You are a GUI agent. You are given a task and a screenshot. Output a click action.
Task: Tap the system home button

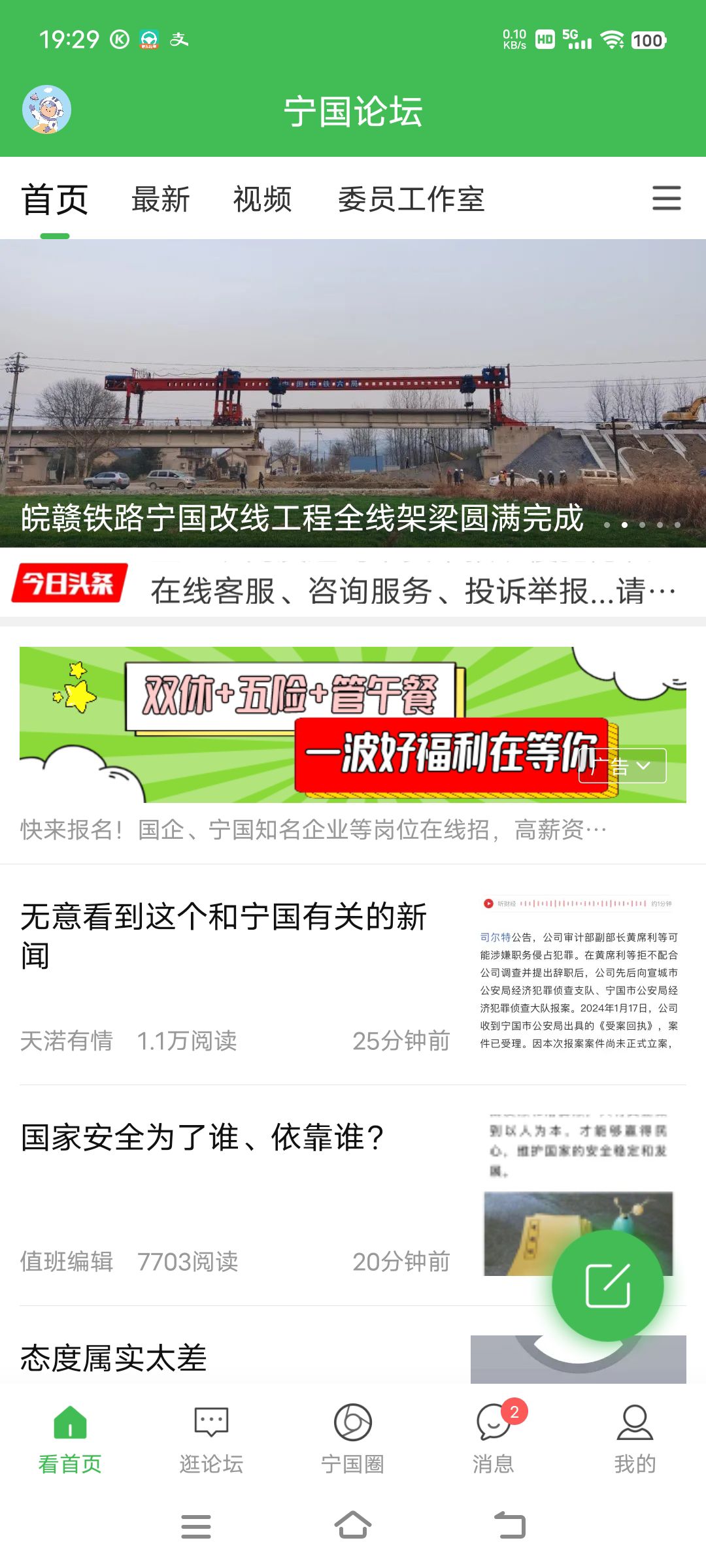tap(353, 1526)
